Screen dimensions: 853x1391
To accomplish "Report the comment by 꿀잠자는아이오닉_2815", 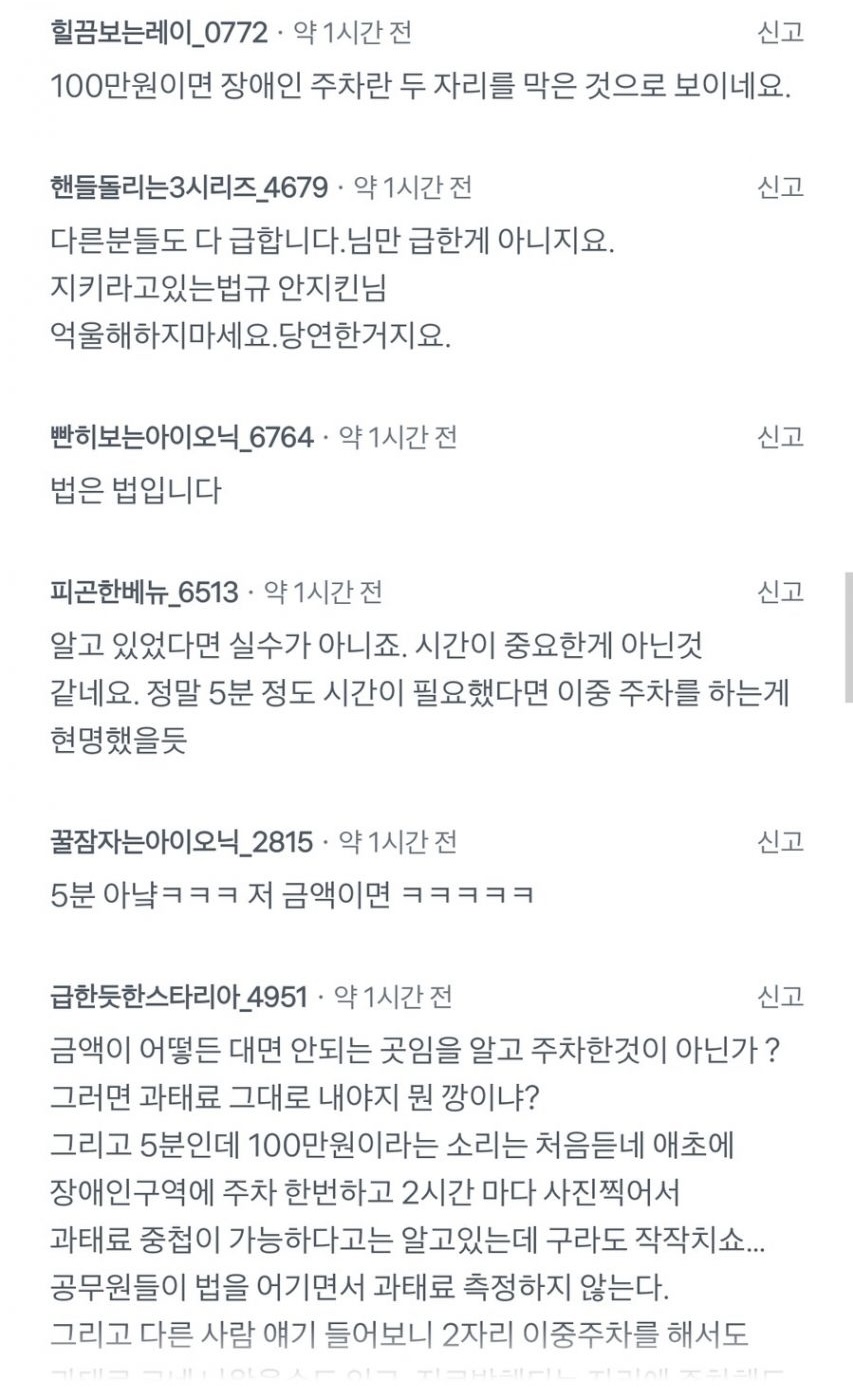I will 780,842.
